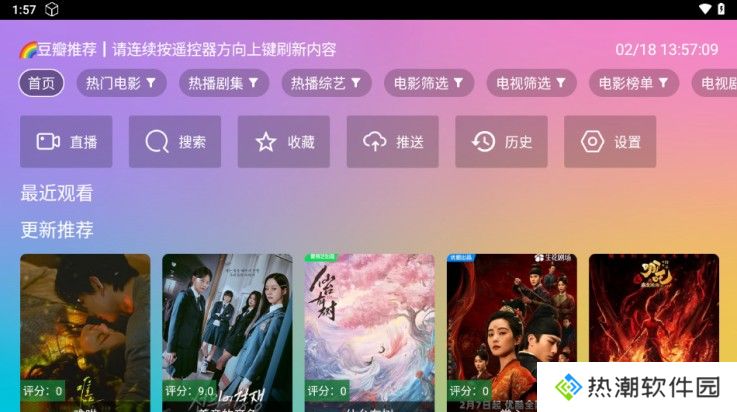This screenshot has height=412, width=737.
Task: Open the 搜索 search button
Action: (x=175, y=142)
